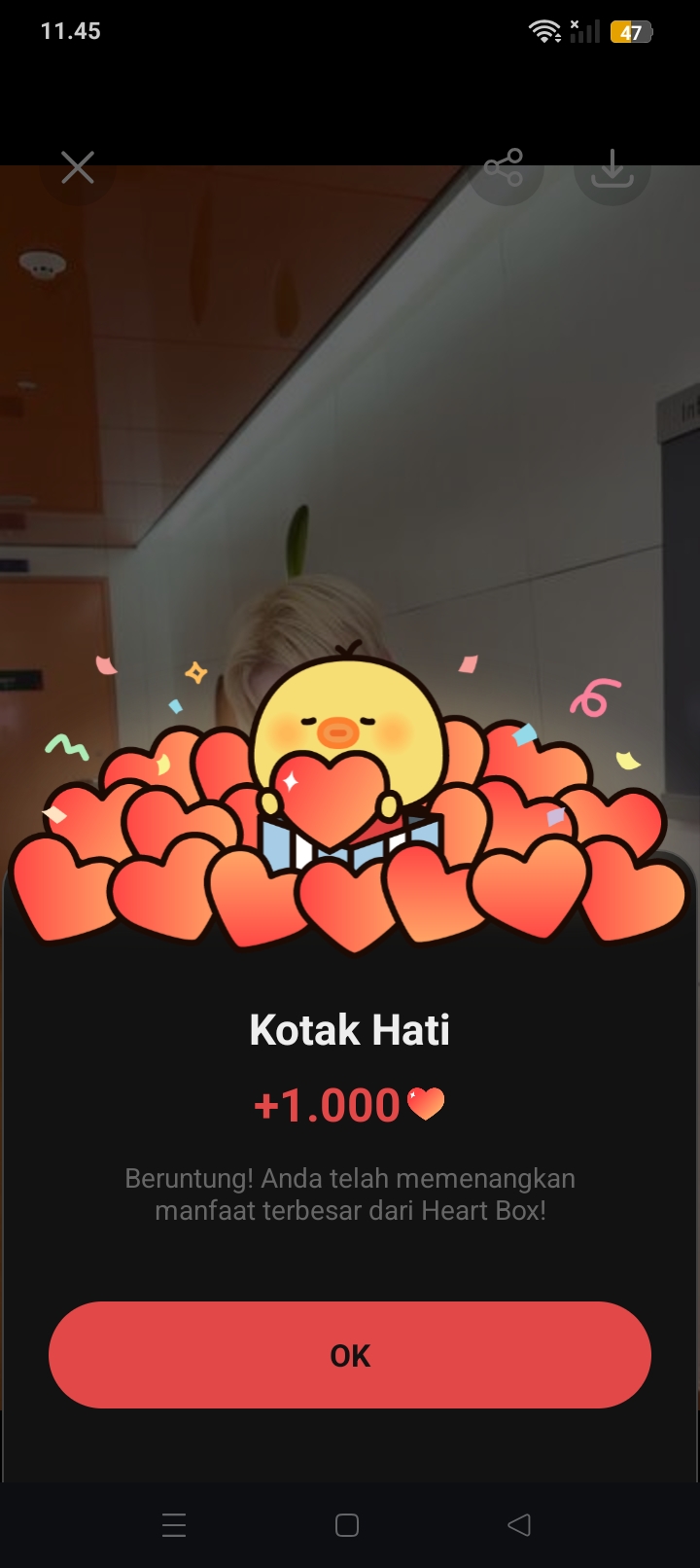Image resolution: width=700 pixels, height=1568 pixels.
Task: Confirm the Kotak Hati reward with OK
Action: point(350,1354)
